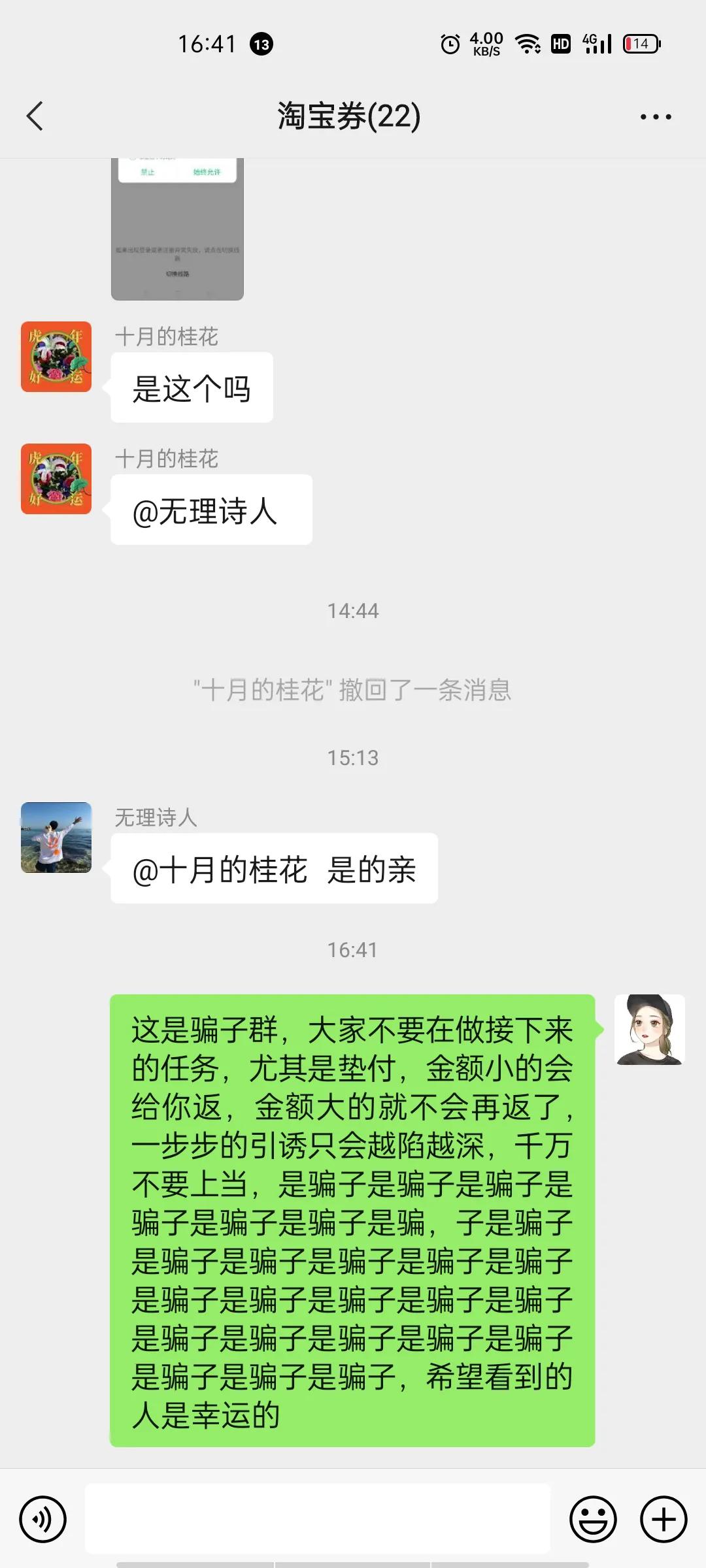
Task: Tap the alarm clock status icon
Action: point(450,44)
